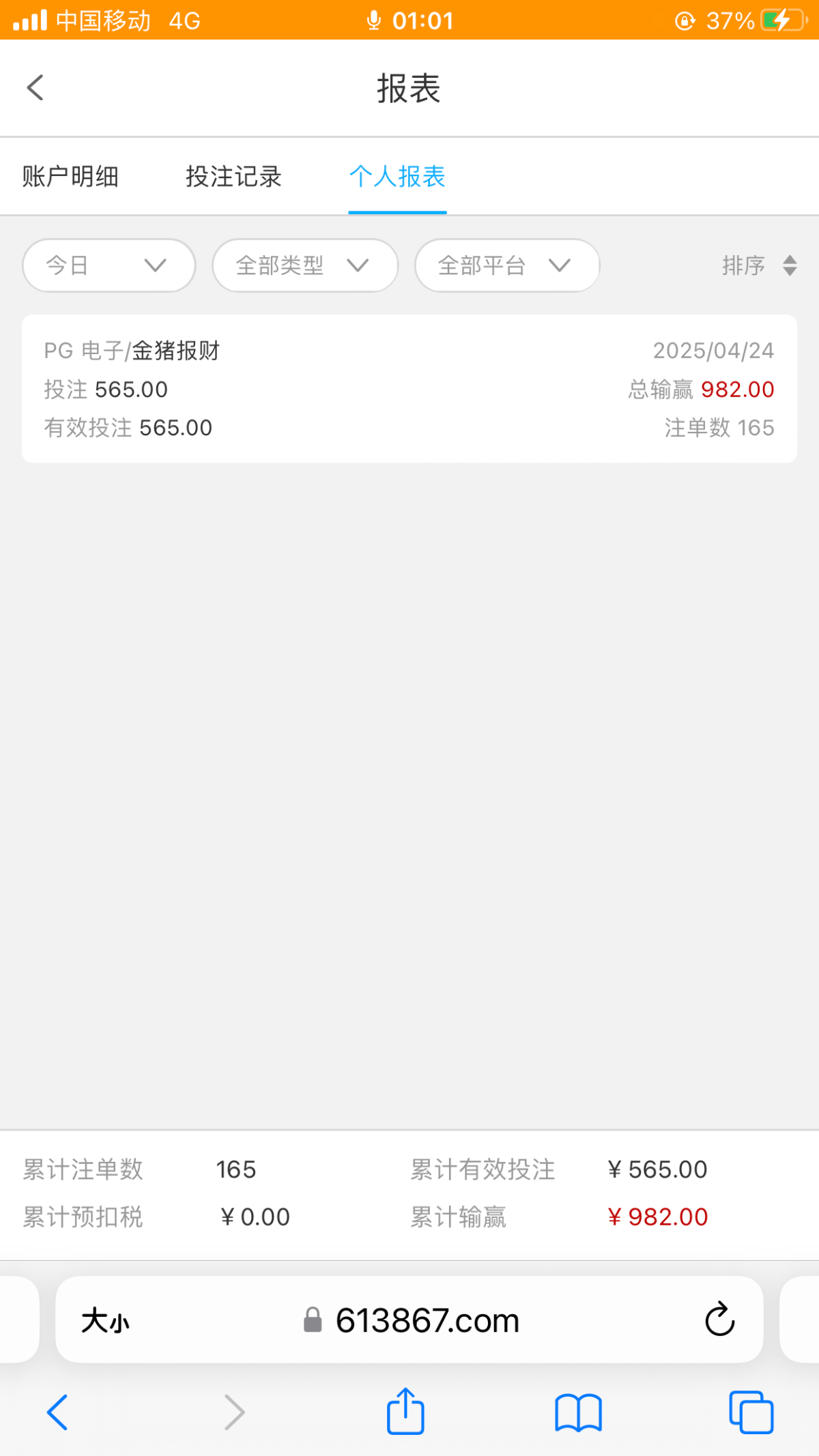This screenshot has width=819, height=1456.
Task: Tap the 排序 sort control
Action: (760, 265)
